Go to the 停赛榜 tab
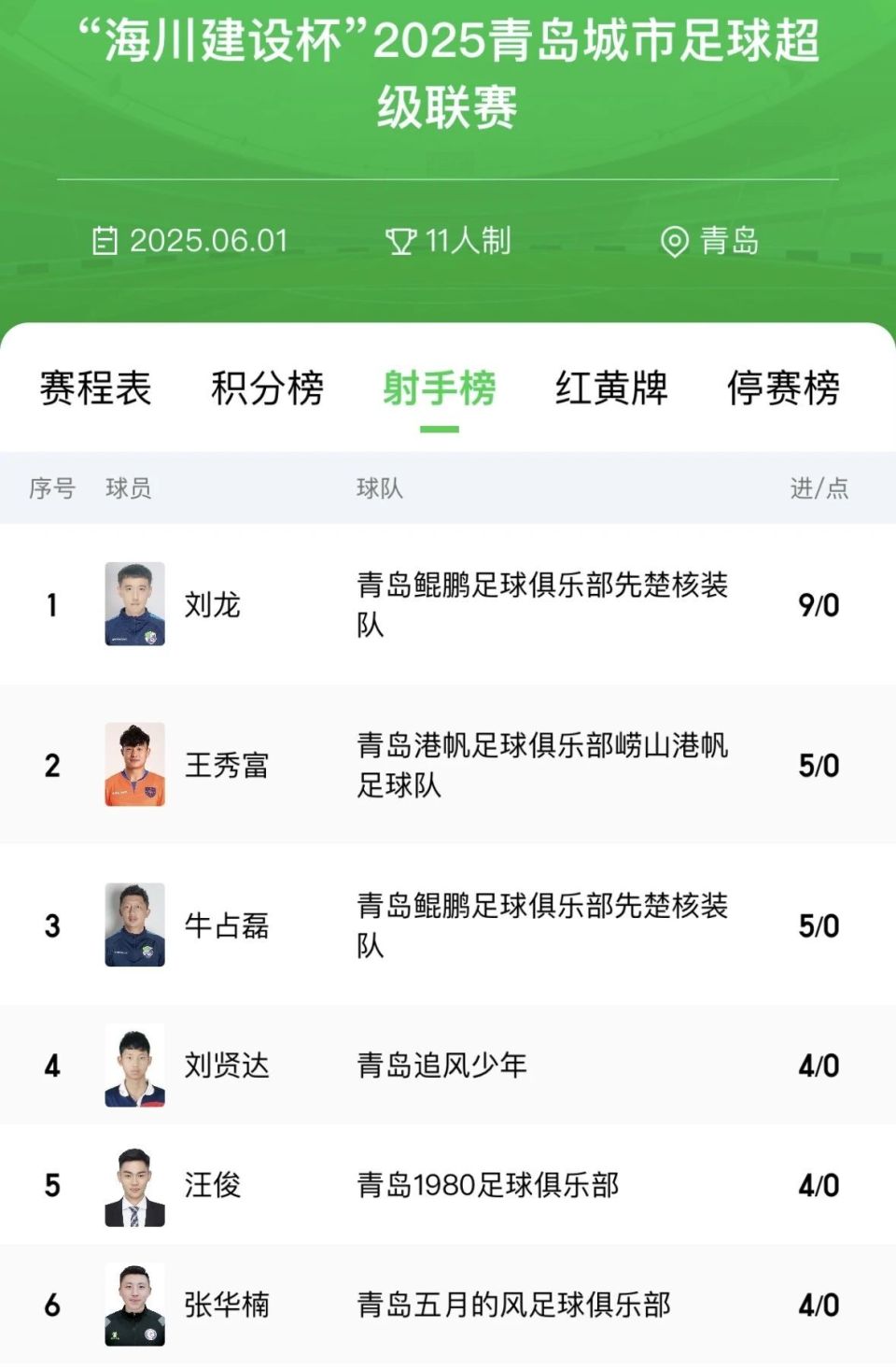The height and width of the screenshot is (1369, 896). [783, 388]
